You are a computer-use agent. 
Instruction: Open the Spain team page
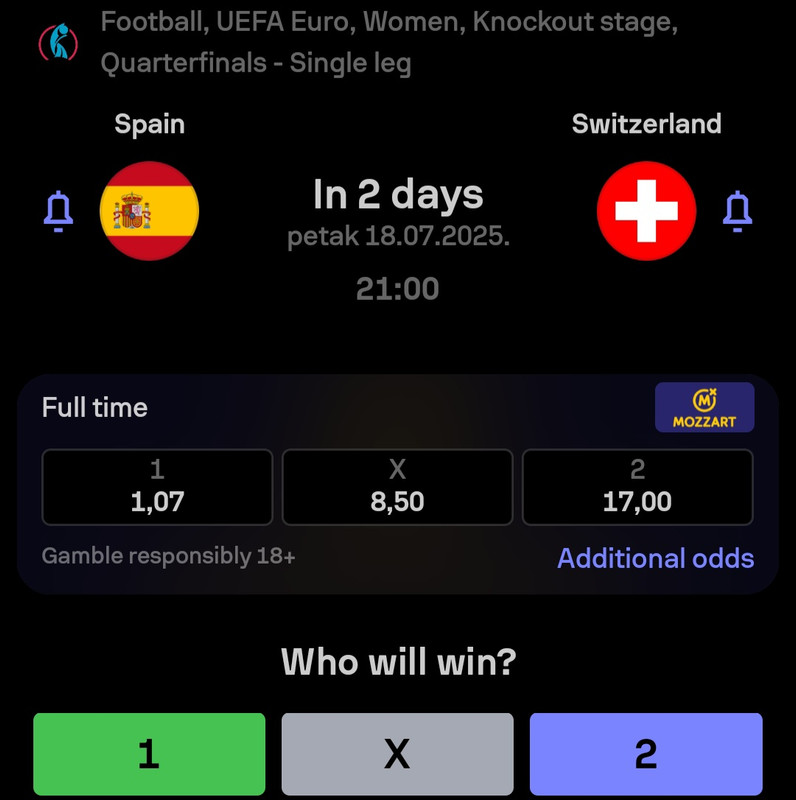point(149,211)
